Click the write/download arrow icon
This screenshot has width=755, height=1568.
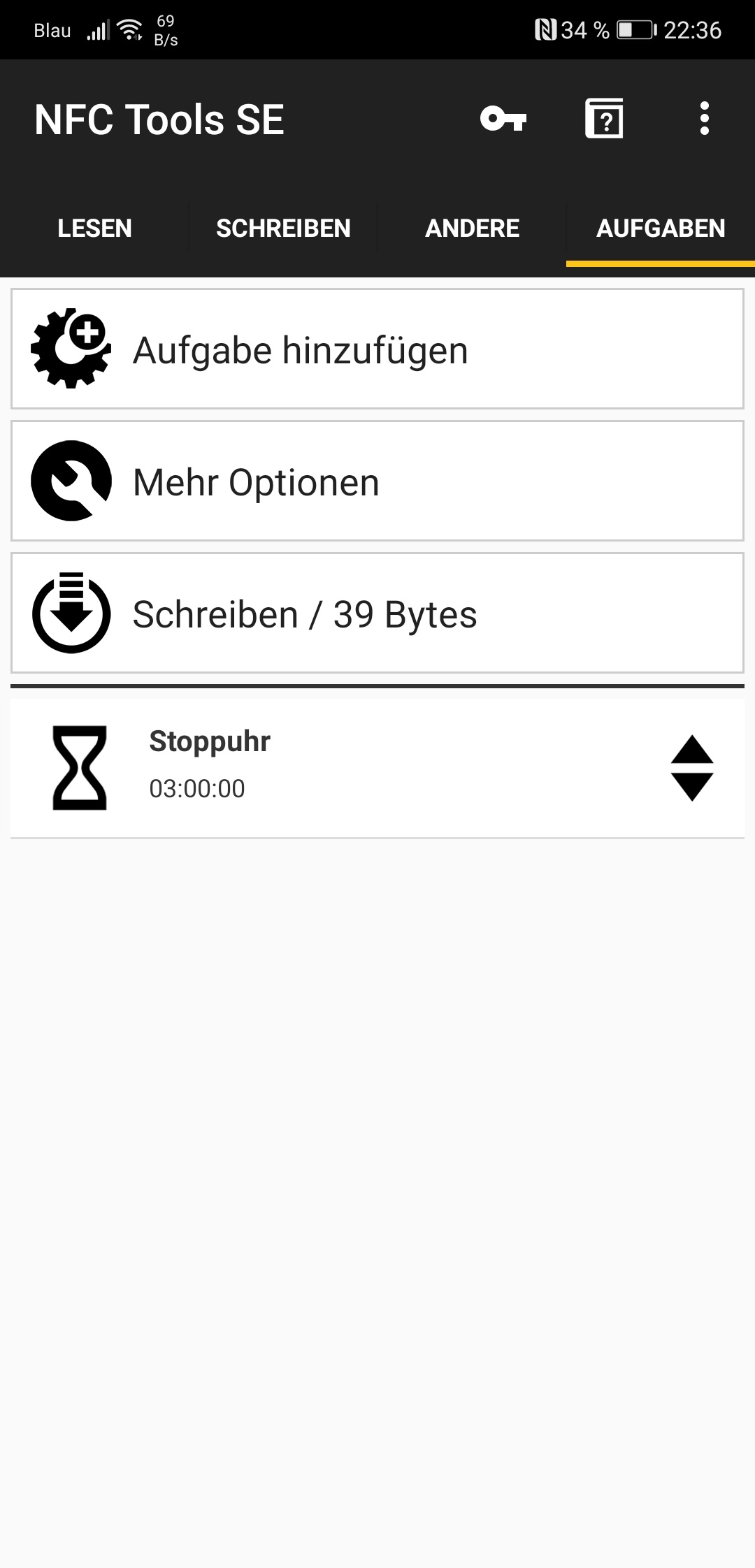[70, 614]
